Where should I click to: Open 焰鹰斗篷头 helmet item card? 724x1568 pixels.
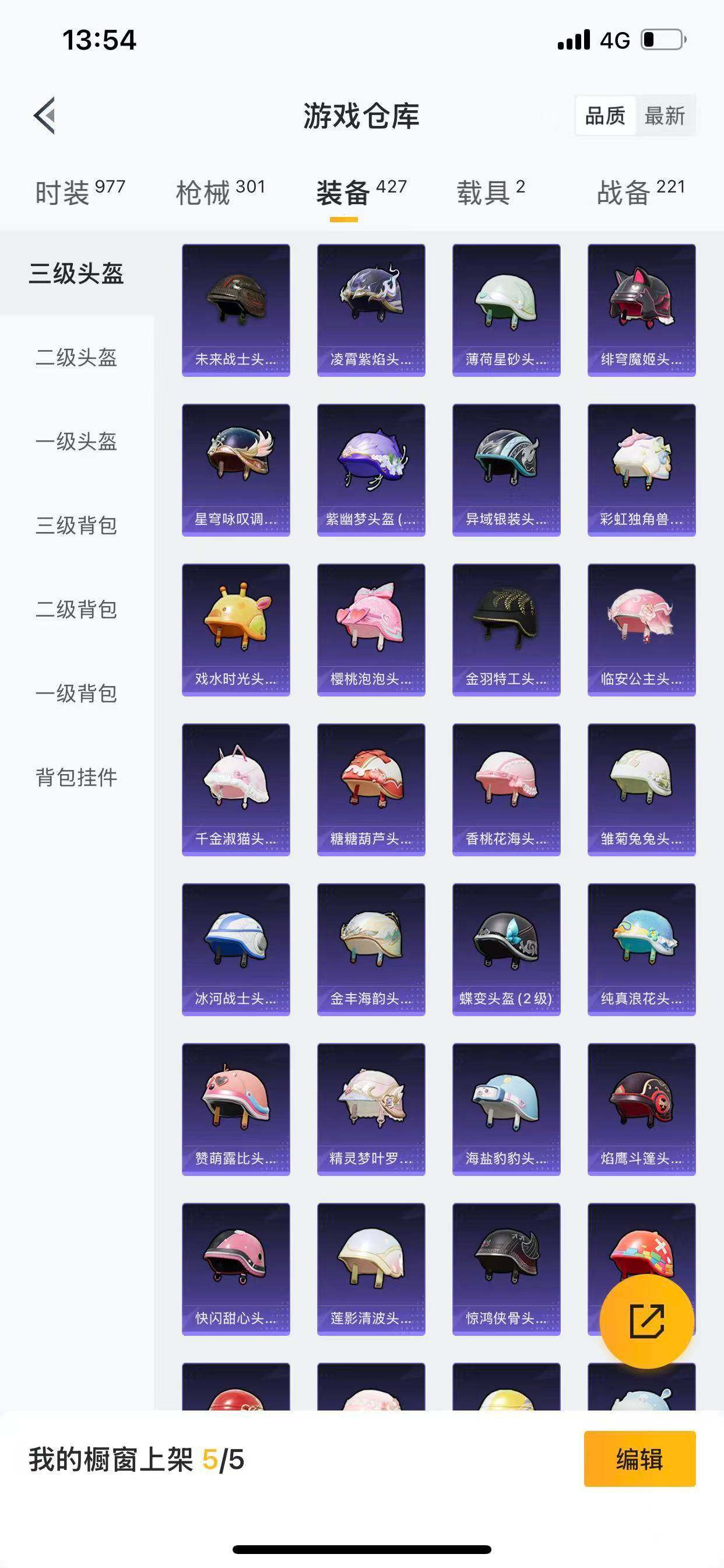[x=642, y=1108]
